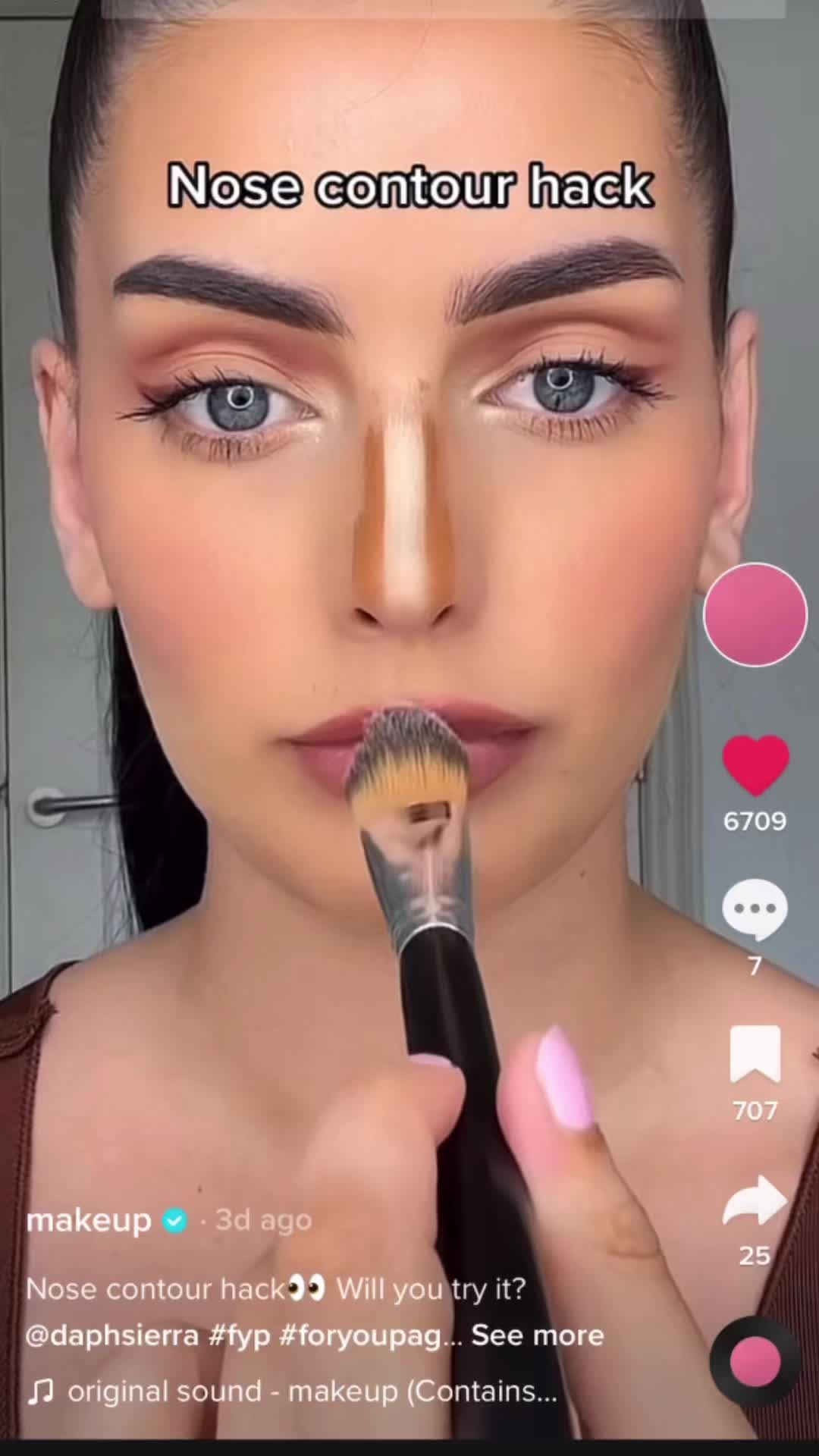Open the spinning sound disc
819x1456 pixels.
pos(755,1361)
